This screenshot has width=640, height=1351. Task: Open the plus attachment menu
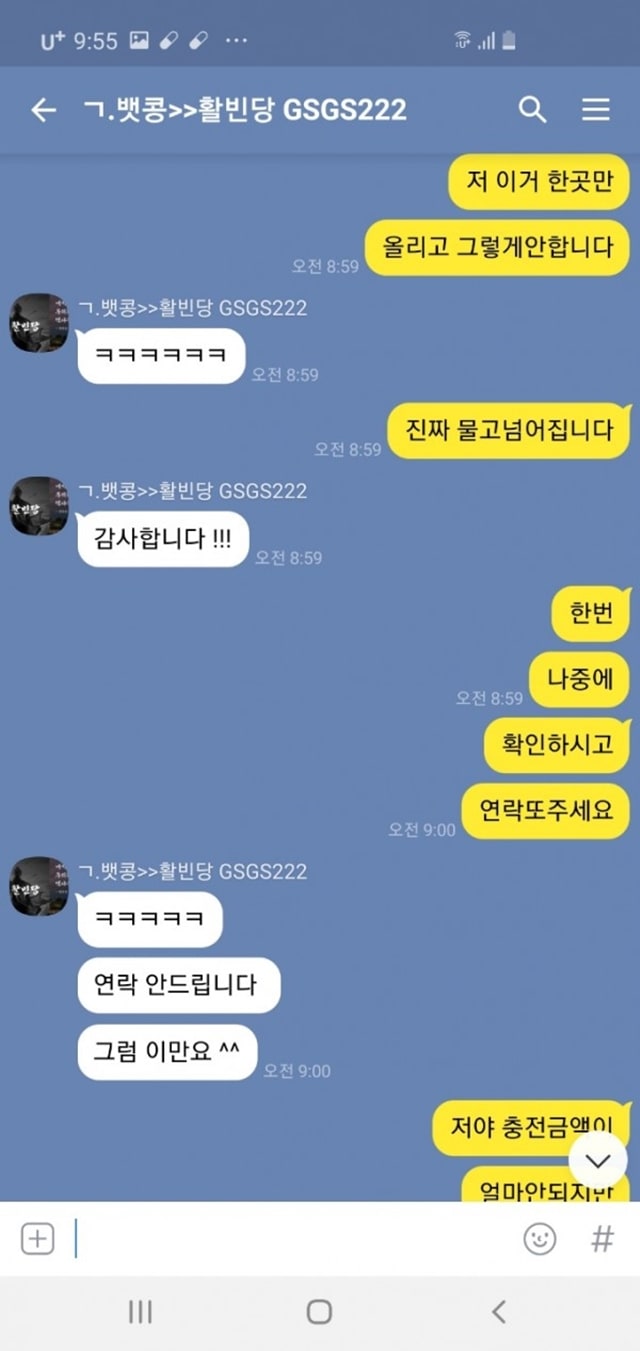point(38,1239)
